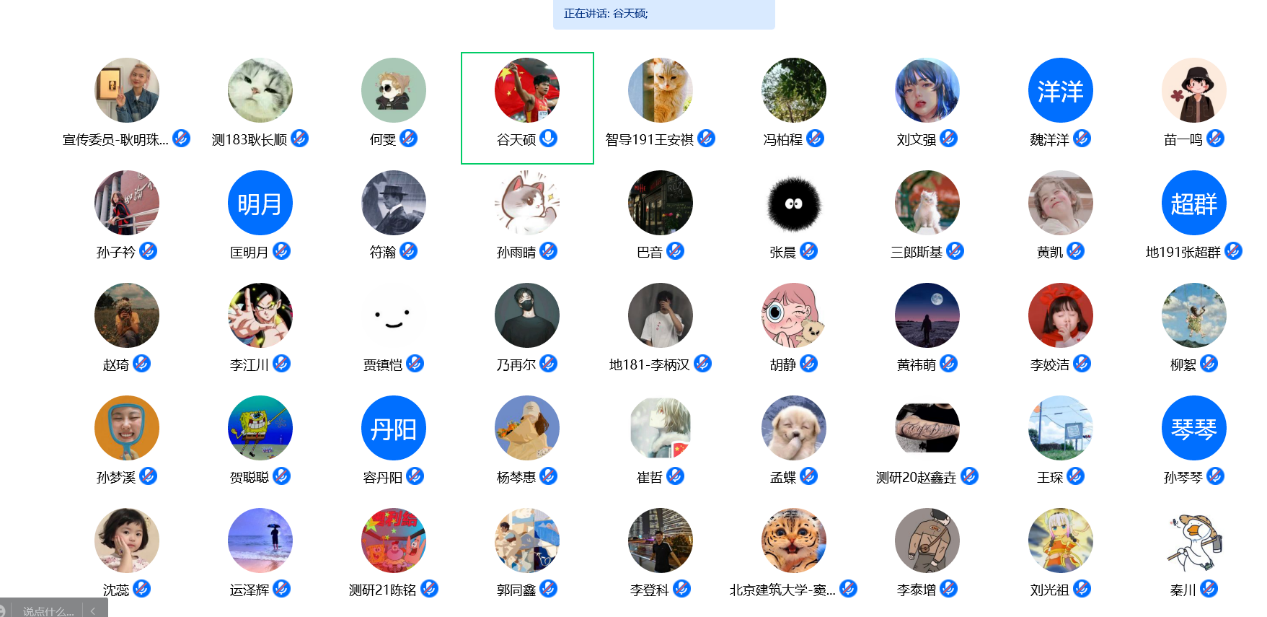This screenshot has height=617, width=1267.
Task: Tap 地191张超群's participant tile
Action: (x=1194, y=203)
